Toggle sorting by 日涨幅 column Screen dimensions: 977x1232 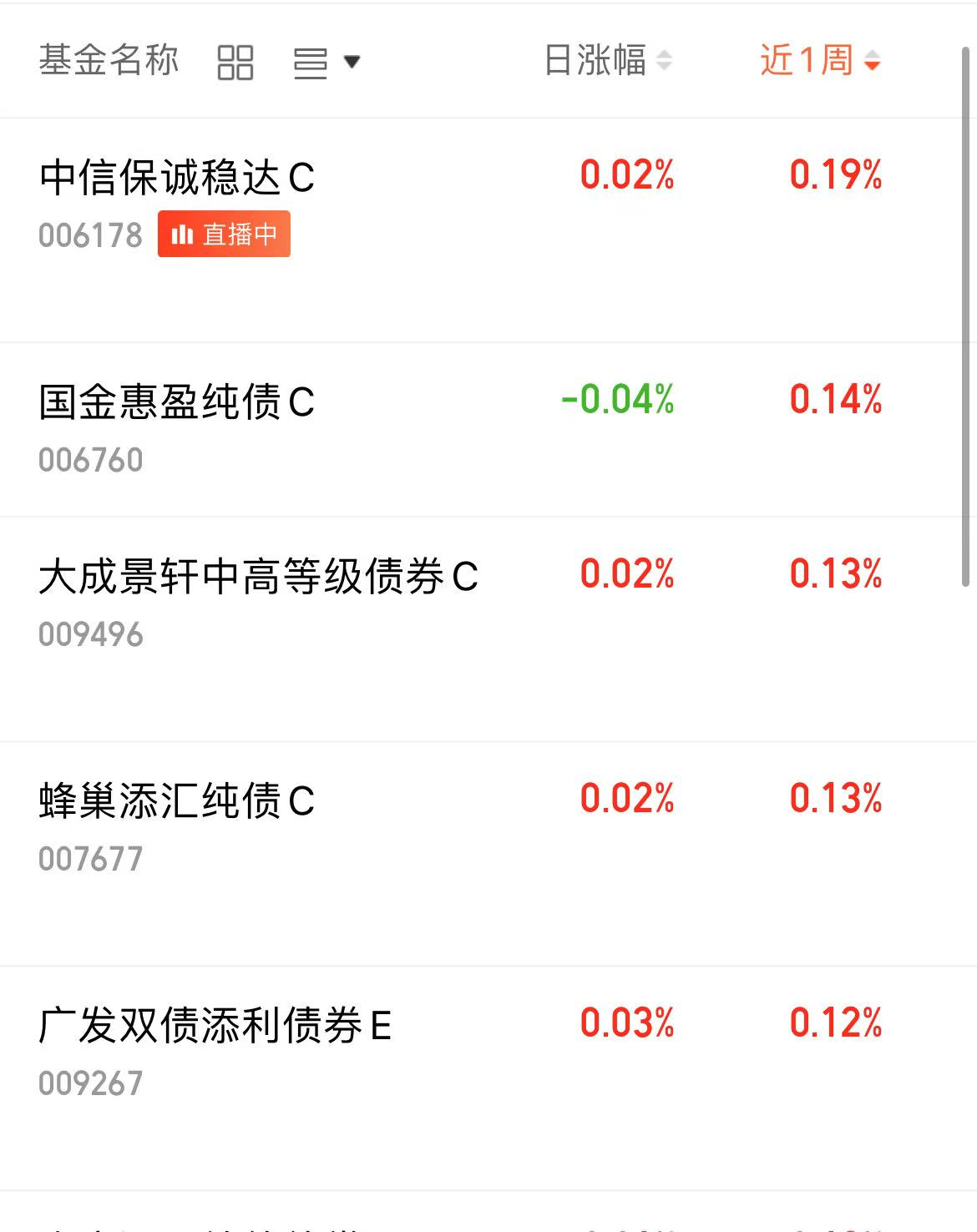(595, 61)
